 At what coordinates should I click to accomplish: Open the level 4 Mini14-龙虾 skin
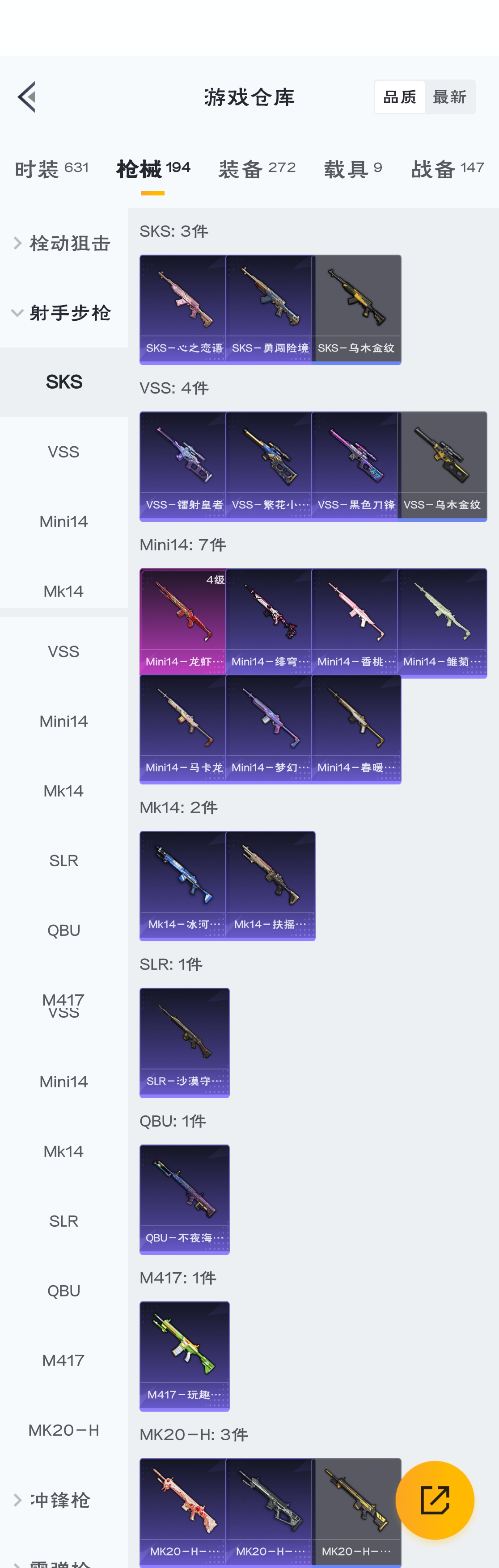pos(183,622)
